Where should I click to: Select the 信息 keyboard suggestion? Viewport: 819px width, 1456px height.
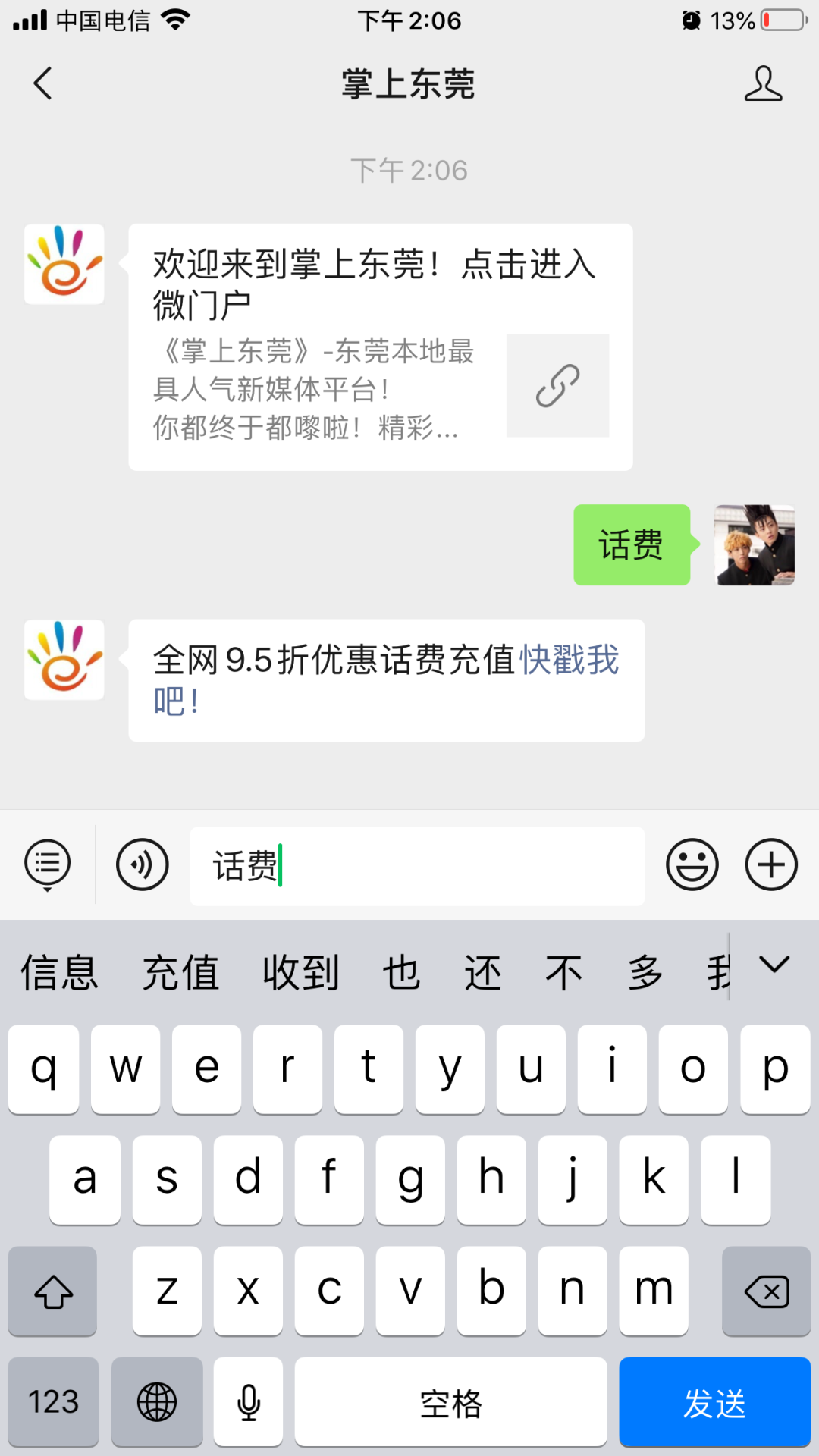pos(59,972)
